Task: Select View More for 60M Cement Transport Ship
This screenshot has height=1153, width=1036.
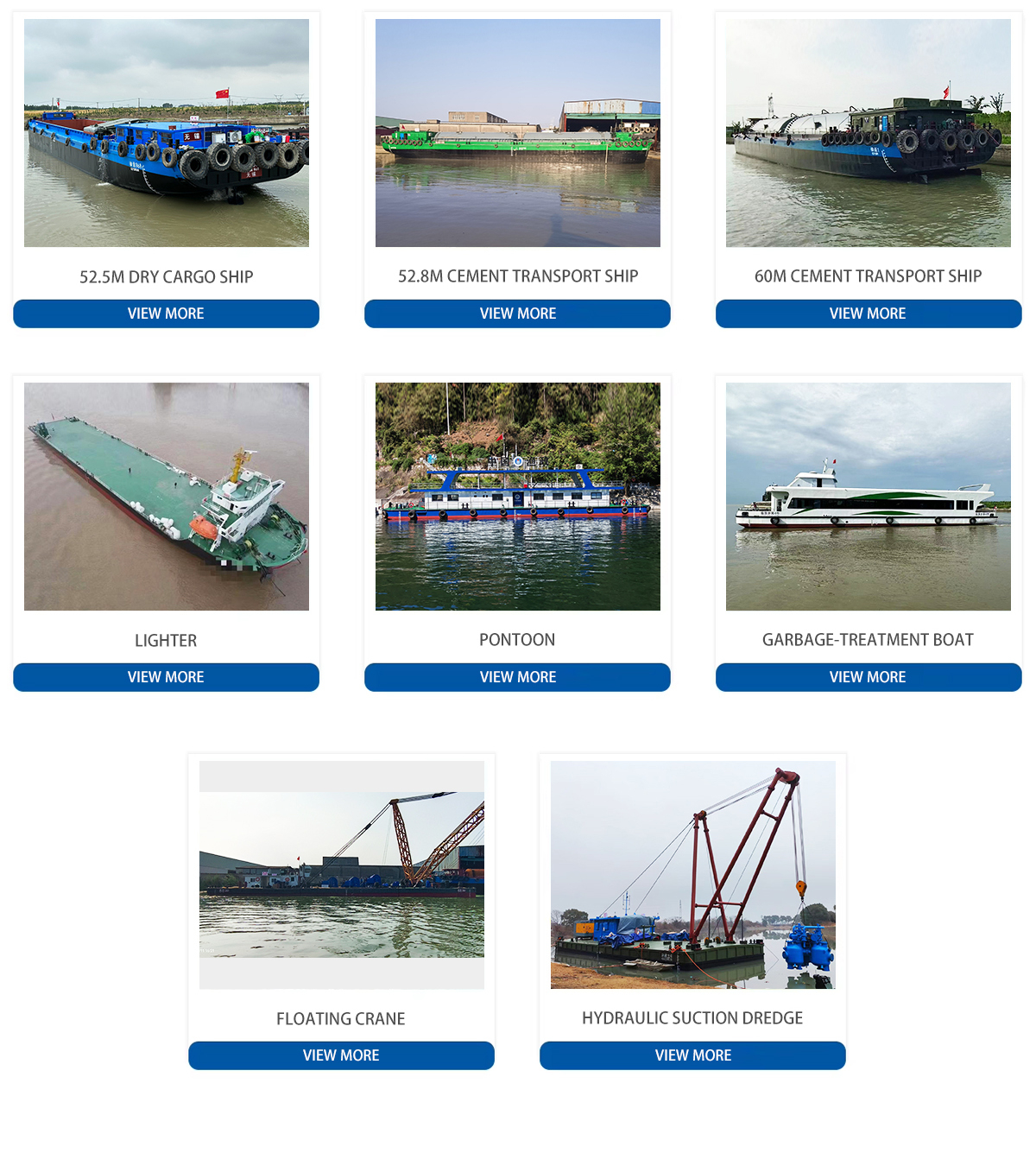Action: coord(869,314)
